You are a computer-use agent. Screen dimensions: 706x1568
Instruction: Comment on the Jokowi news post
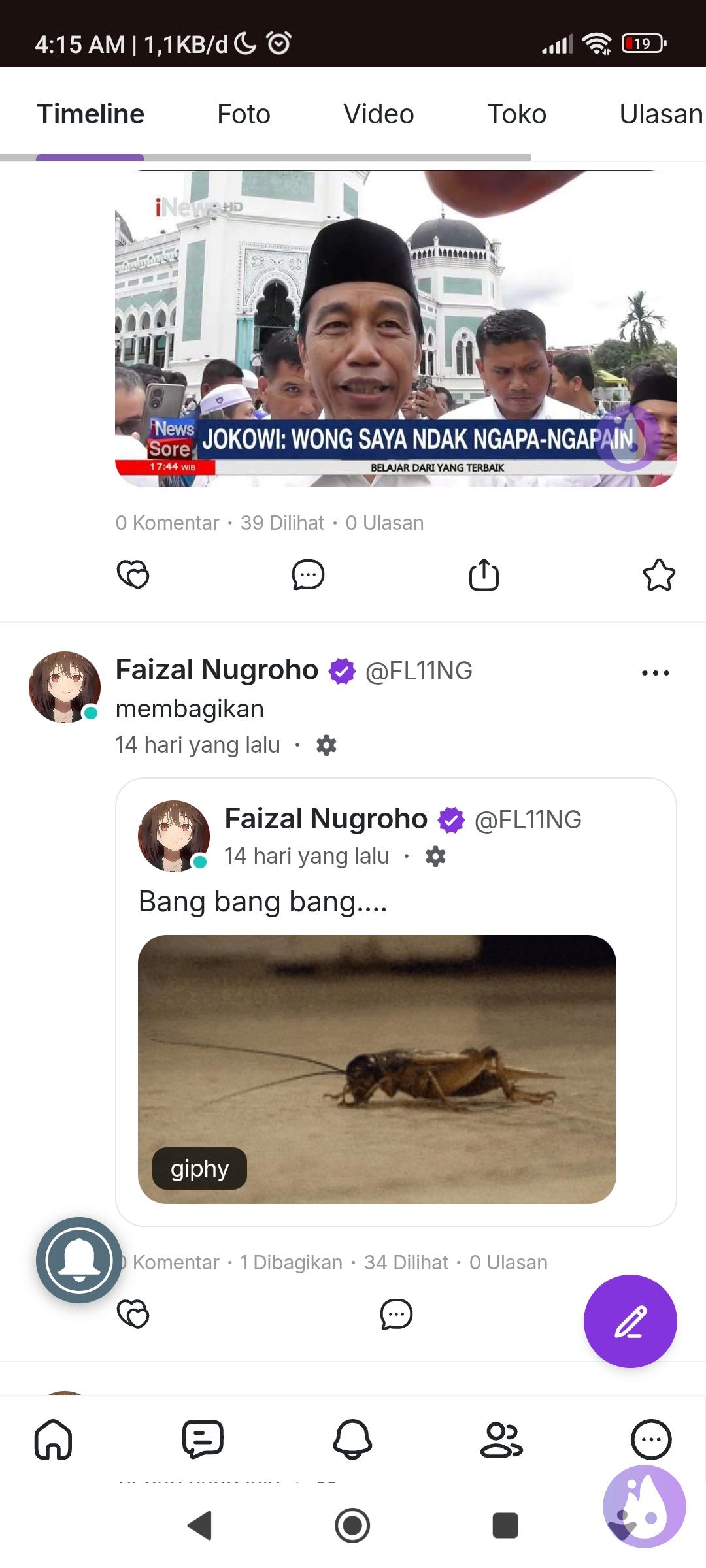point(308,575)
